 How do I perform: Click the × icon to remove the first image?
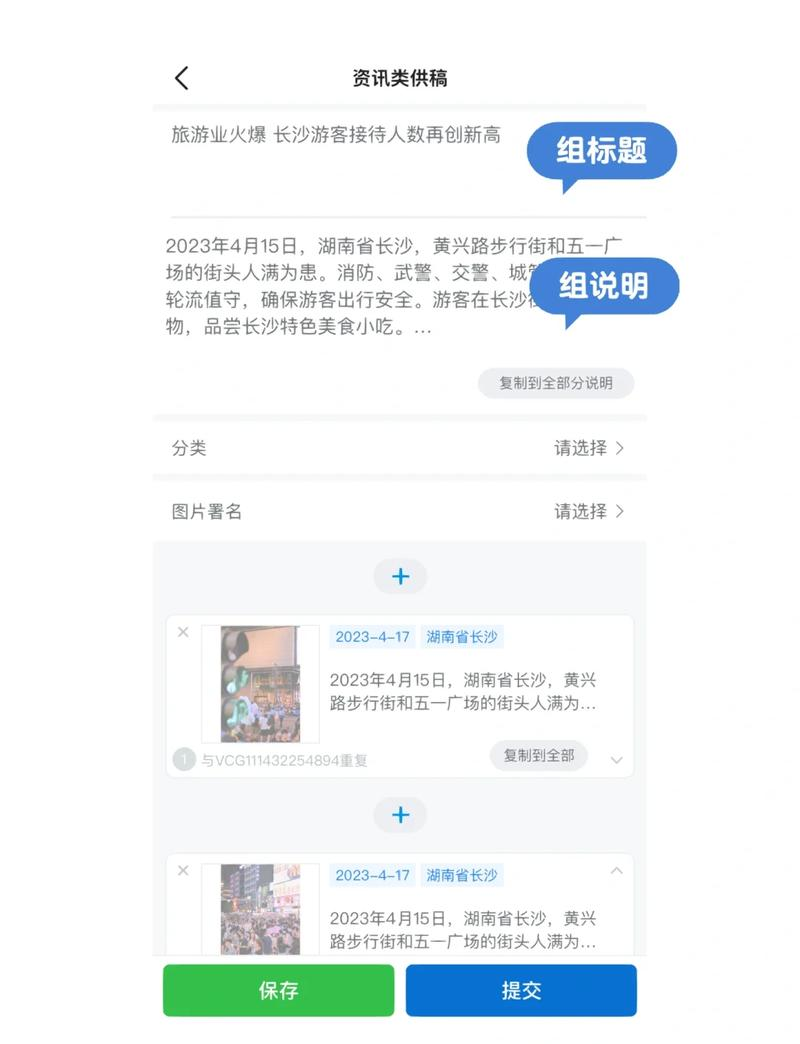(x=184, y=632)
